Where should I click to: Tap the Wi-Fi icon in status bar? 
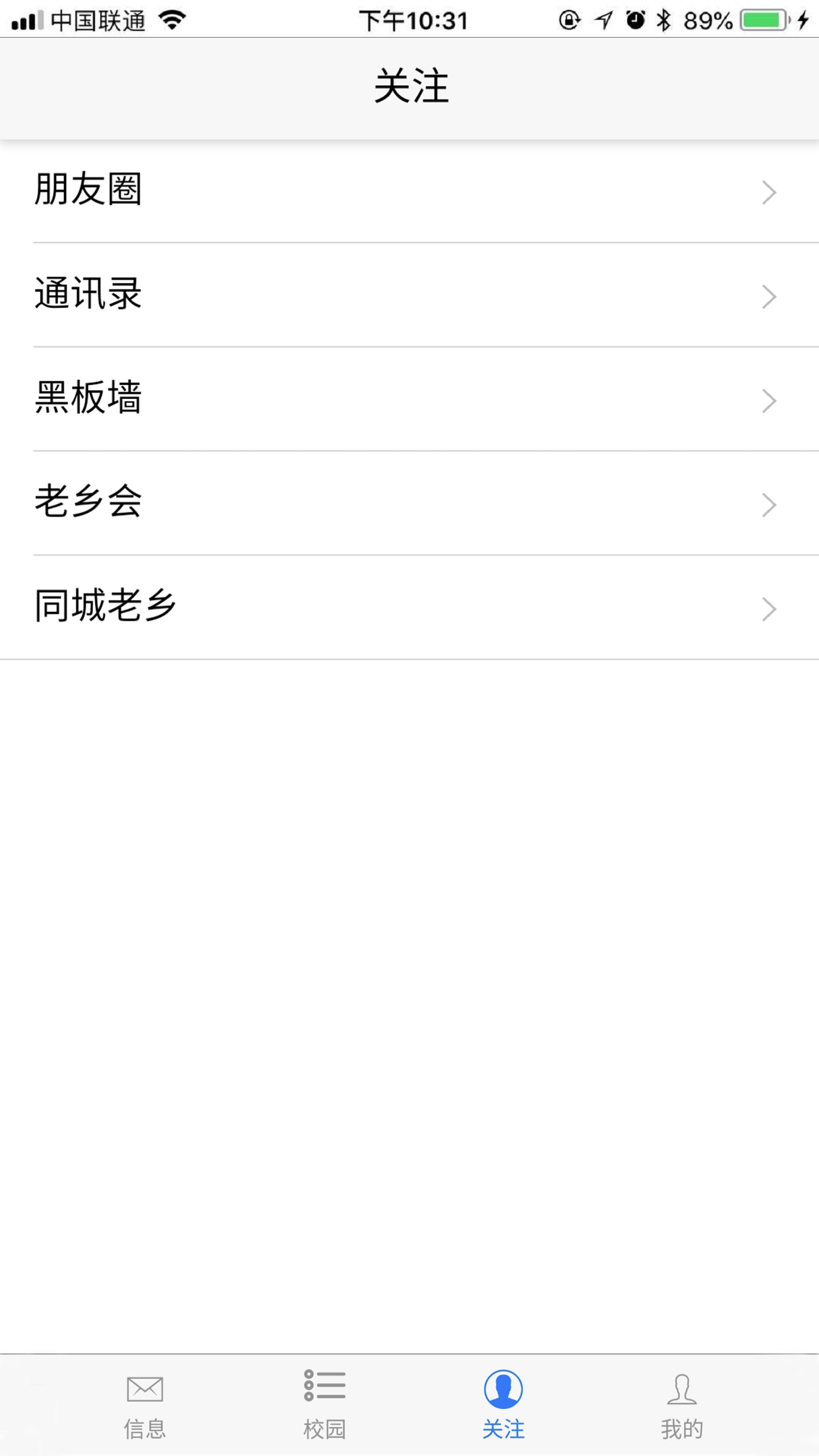171,20
